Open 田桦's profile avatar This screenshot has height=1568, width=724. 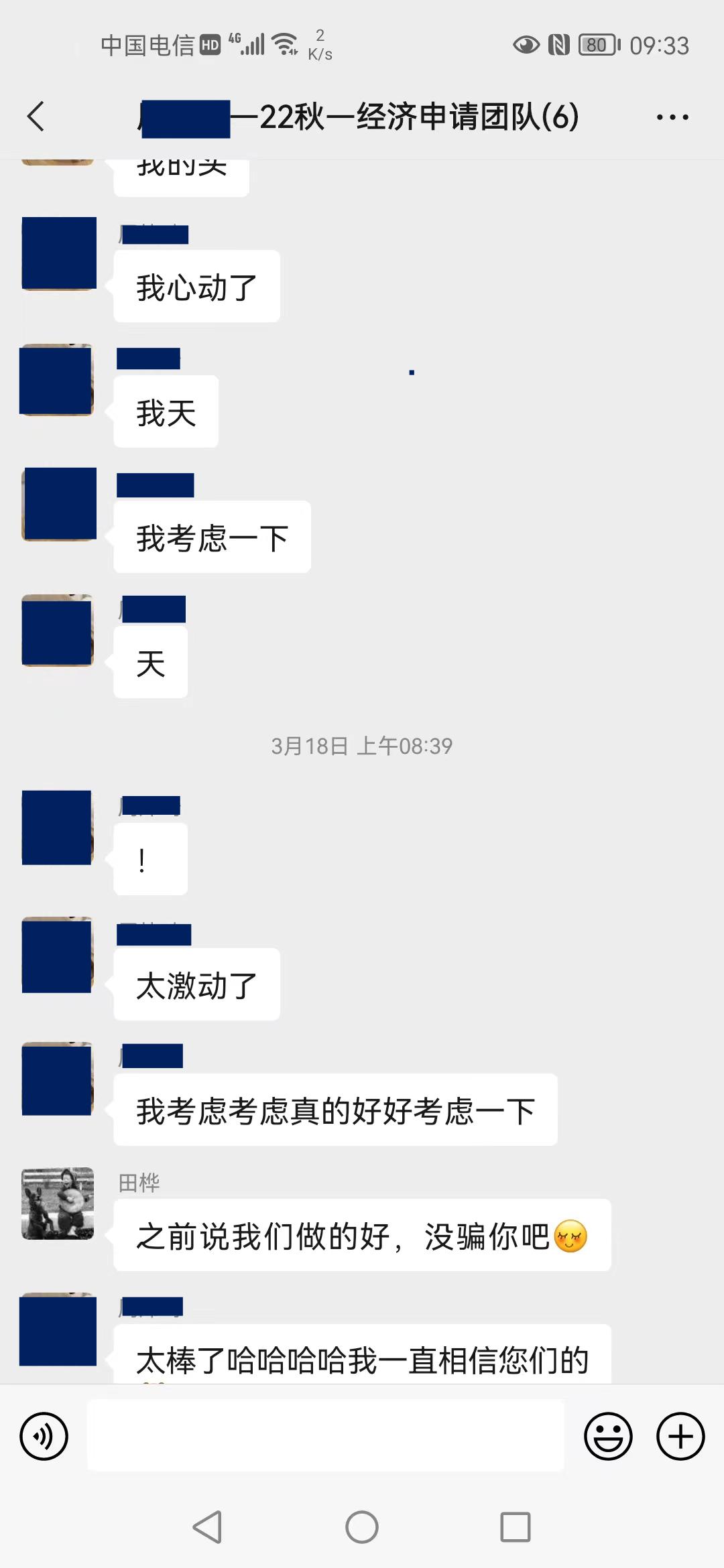pos(58,1203)
